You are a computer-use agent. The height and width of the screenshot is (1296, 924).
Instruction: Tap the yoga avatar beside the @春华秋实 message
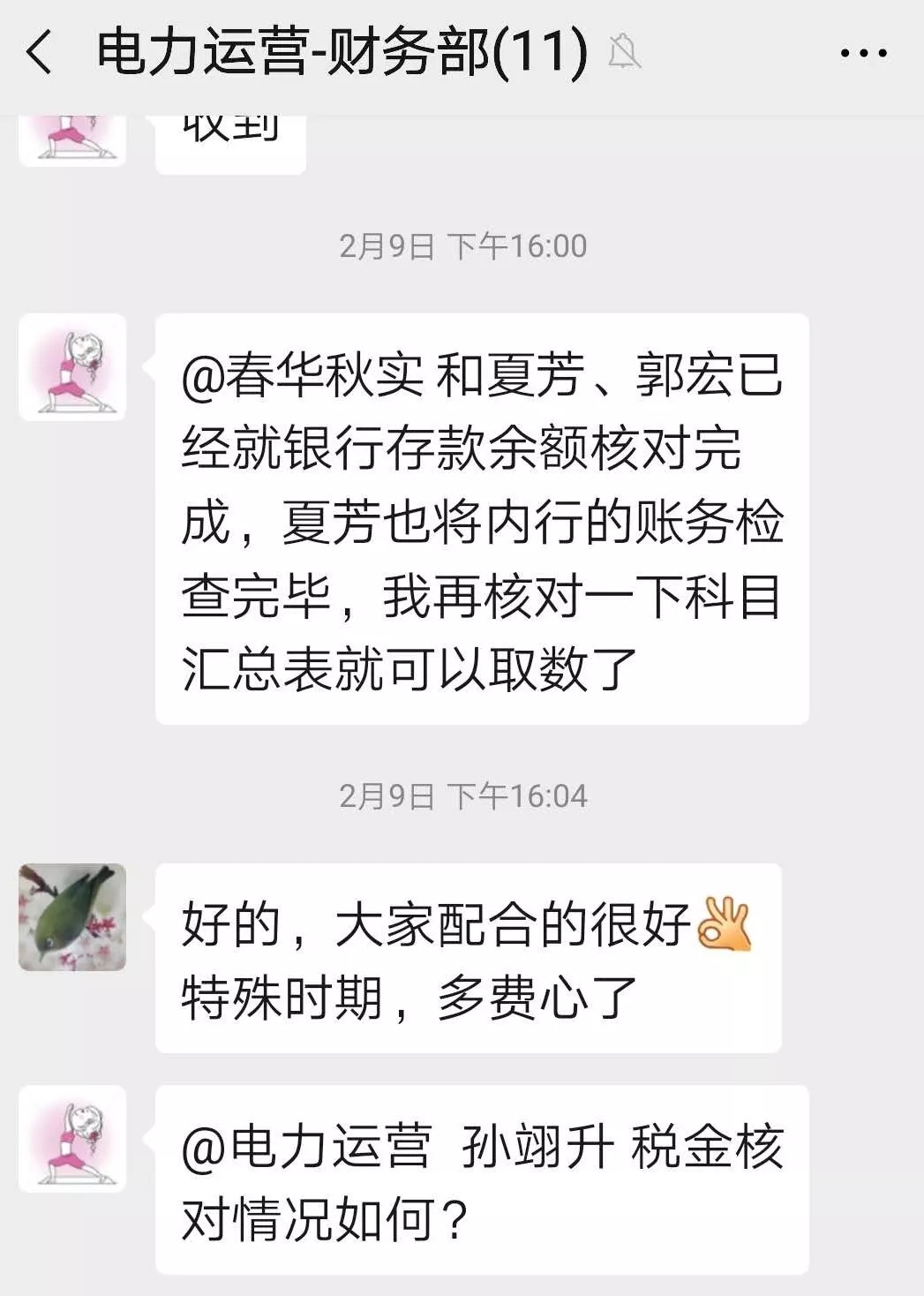coord(72,367)
